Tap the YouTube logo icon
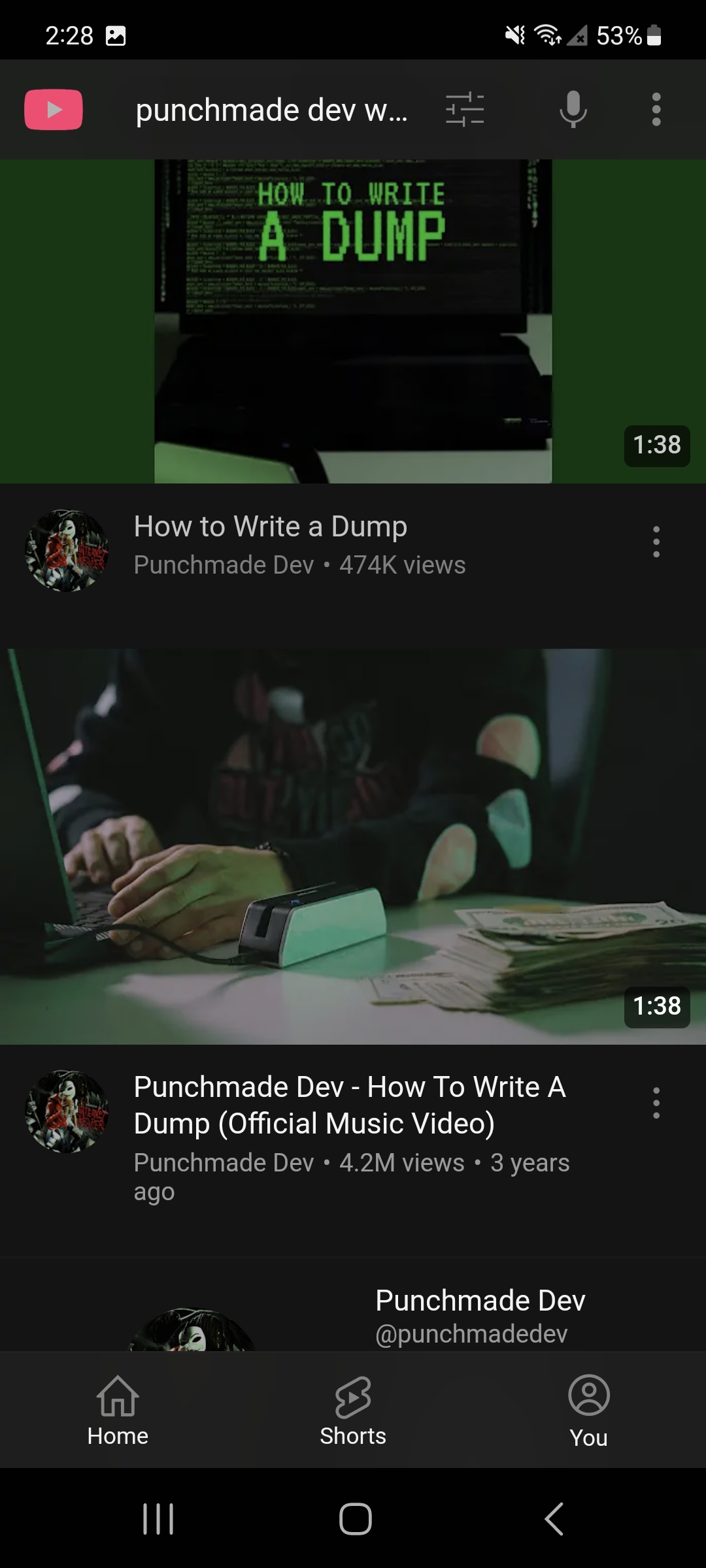The width and height of the screenshot is (706, 1568). 54,109
